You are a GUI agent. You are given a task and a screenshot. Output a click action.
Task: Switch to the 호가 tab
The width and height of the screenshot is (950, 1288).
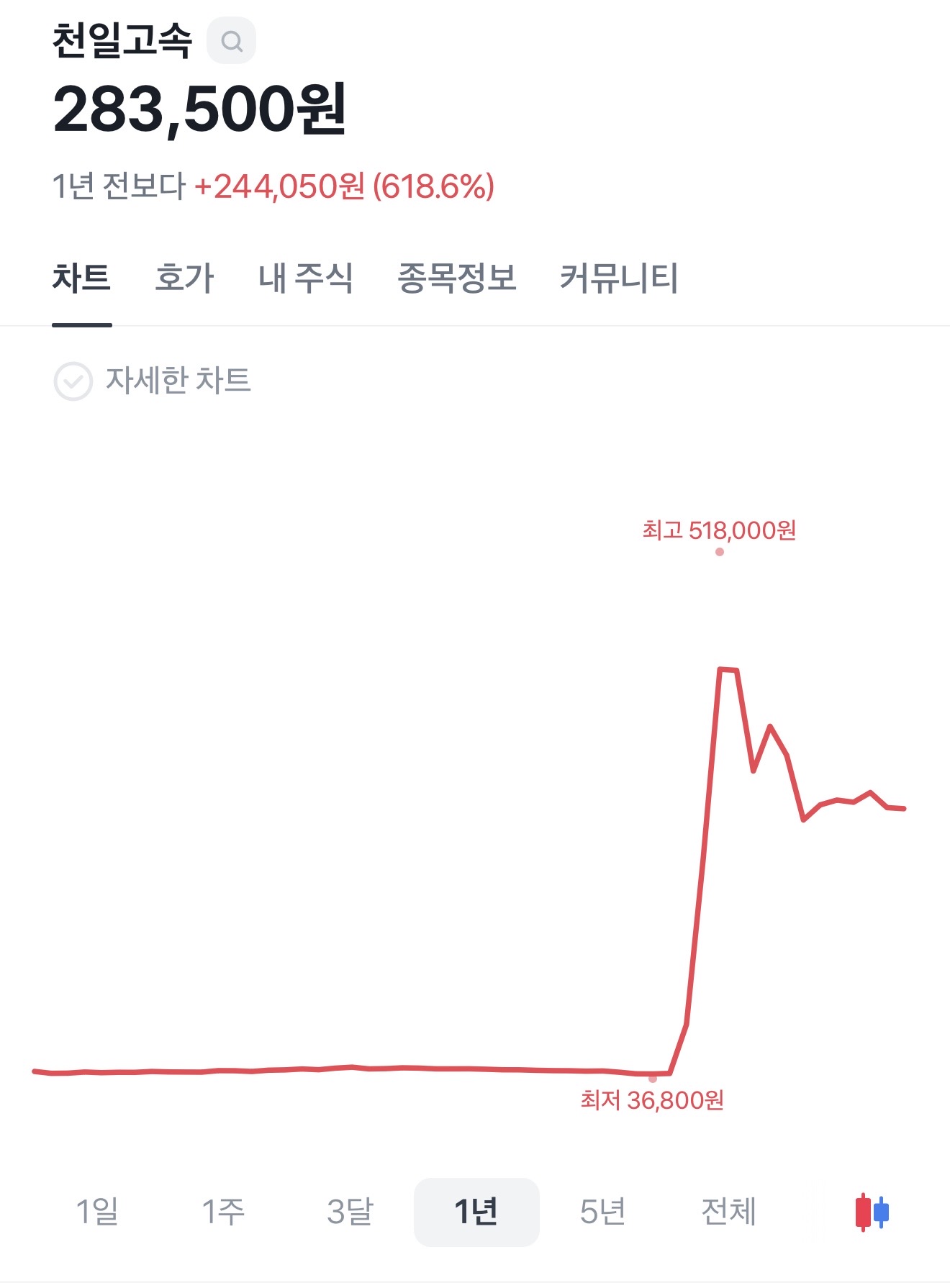(184, 278)
